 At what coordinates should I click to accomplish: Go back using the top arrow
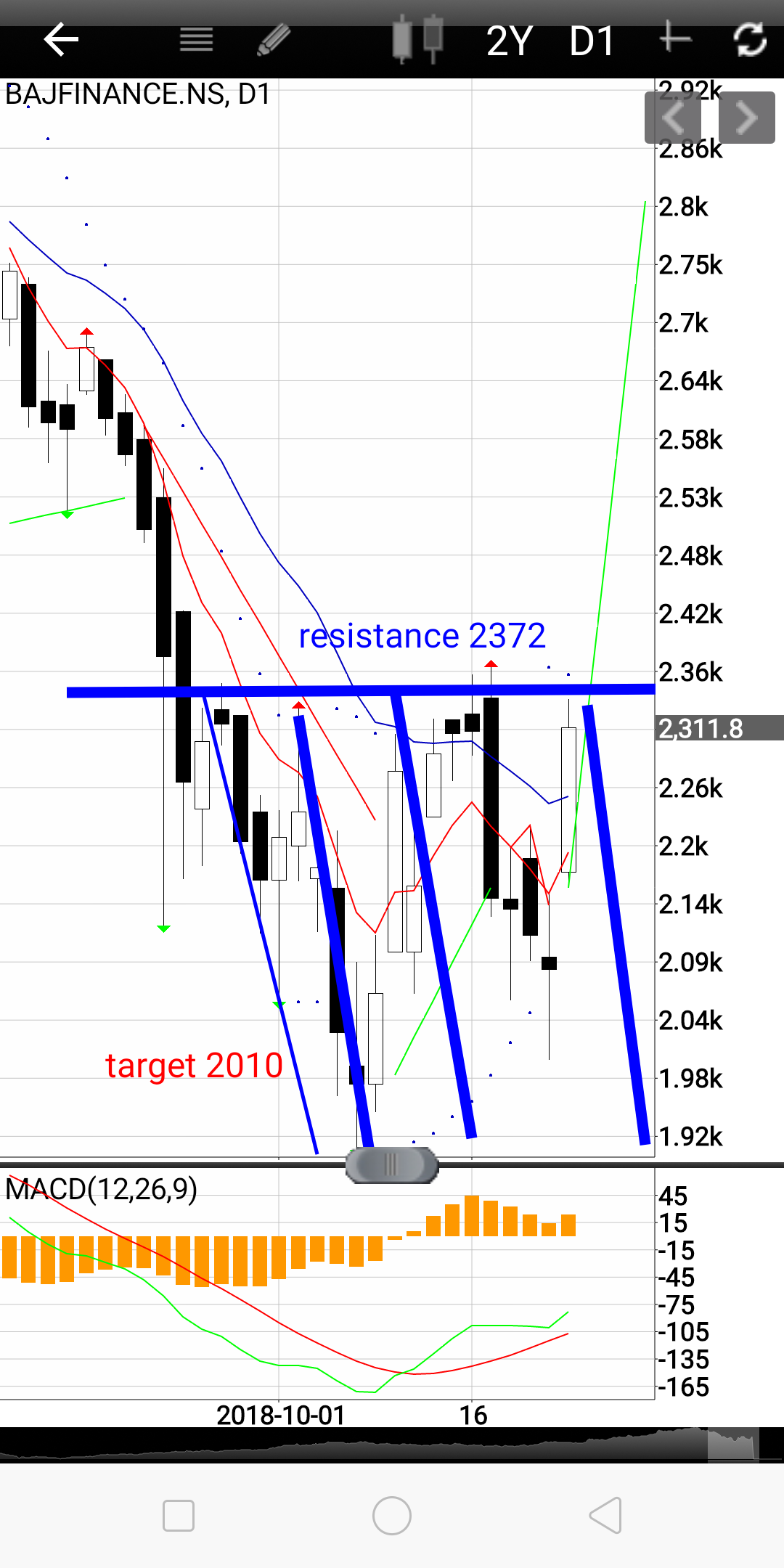point(61,39)
